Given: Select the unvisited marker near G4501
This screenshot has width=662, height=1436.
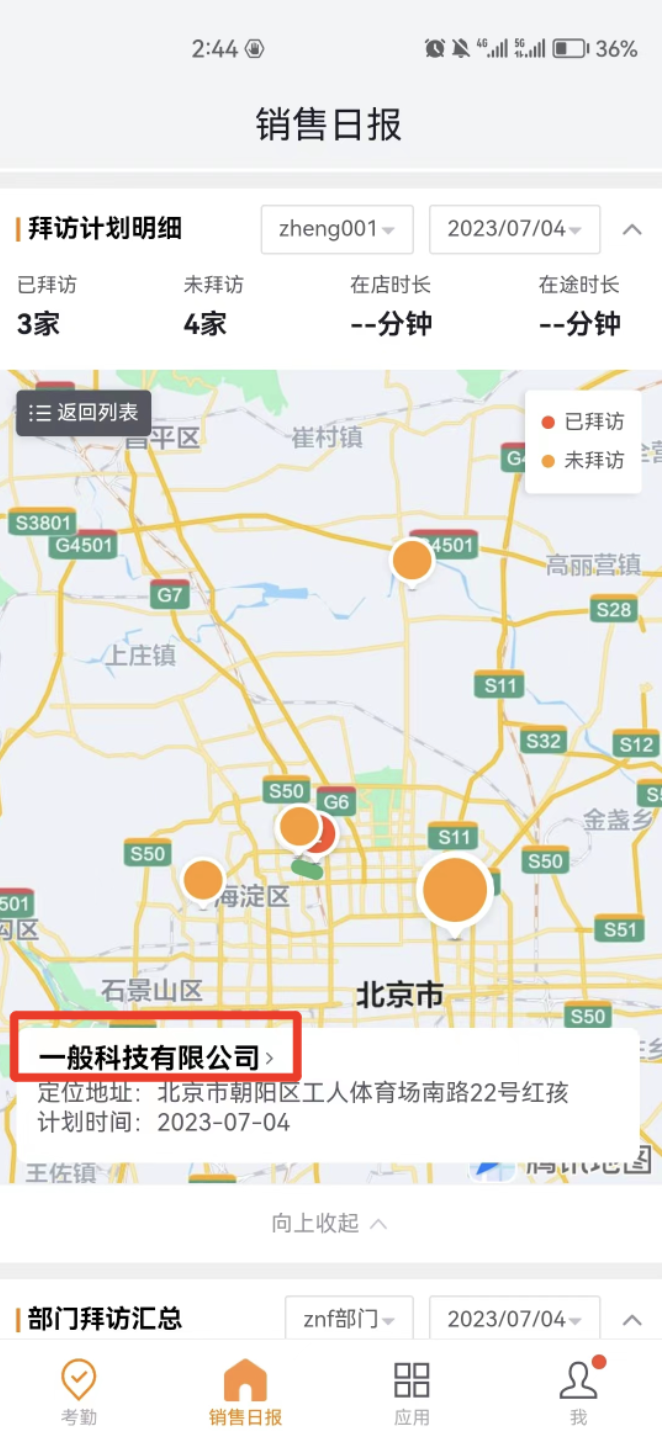Looking at the screenshot, I should (x=412, y=560).
